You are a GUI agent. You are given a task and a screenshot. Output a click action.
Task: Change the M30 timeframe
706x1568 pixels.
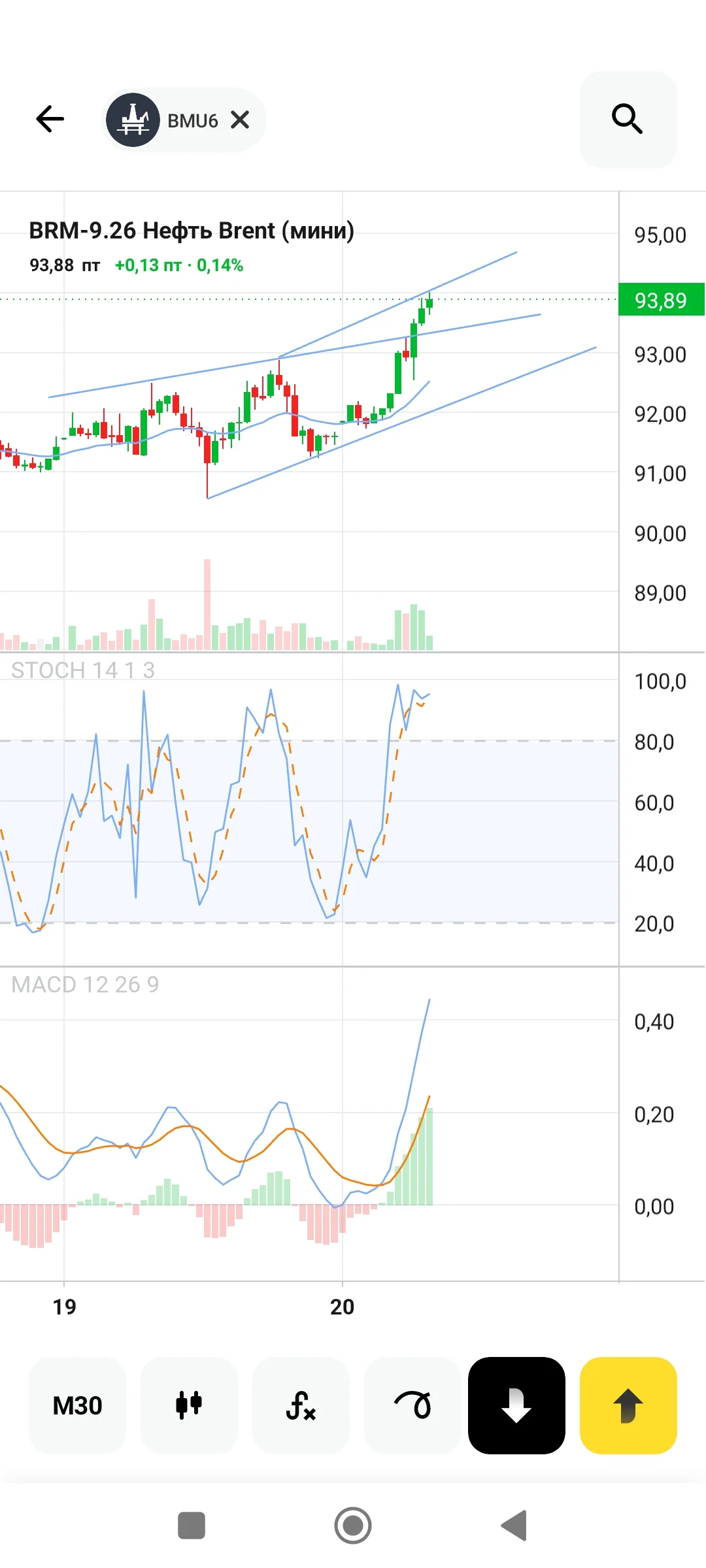coord(77,1405)
